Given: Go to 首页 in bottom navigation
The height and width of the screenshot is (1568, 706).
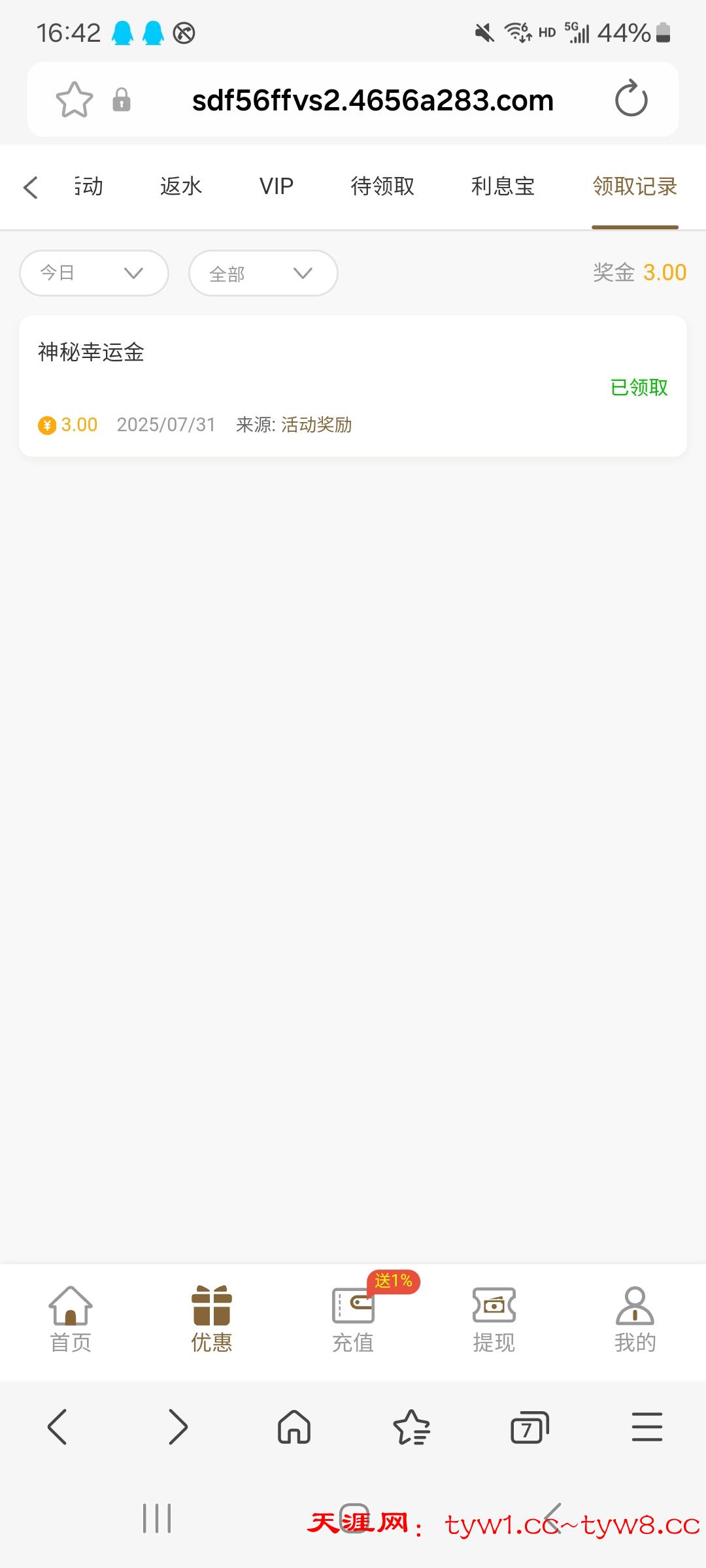Looking at the screenshot, I should (71, 1320).
